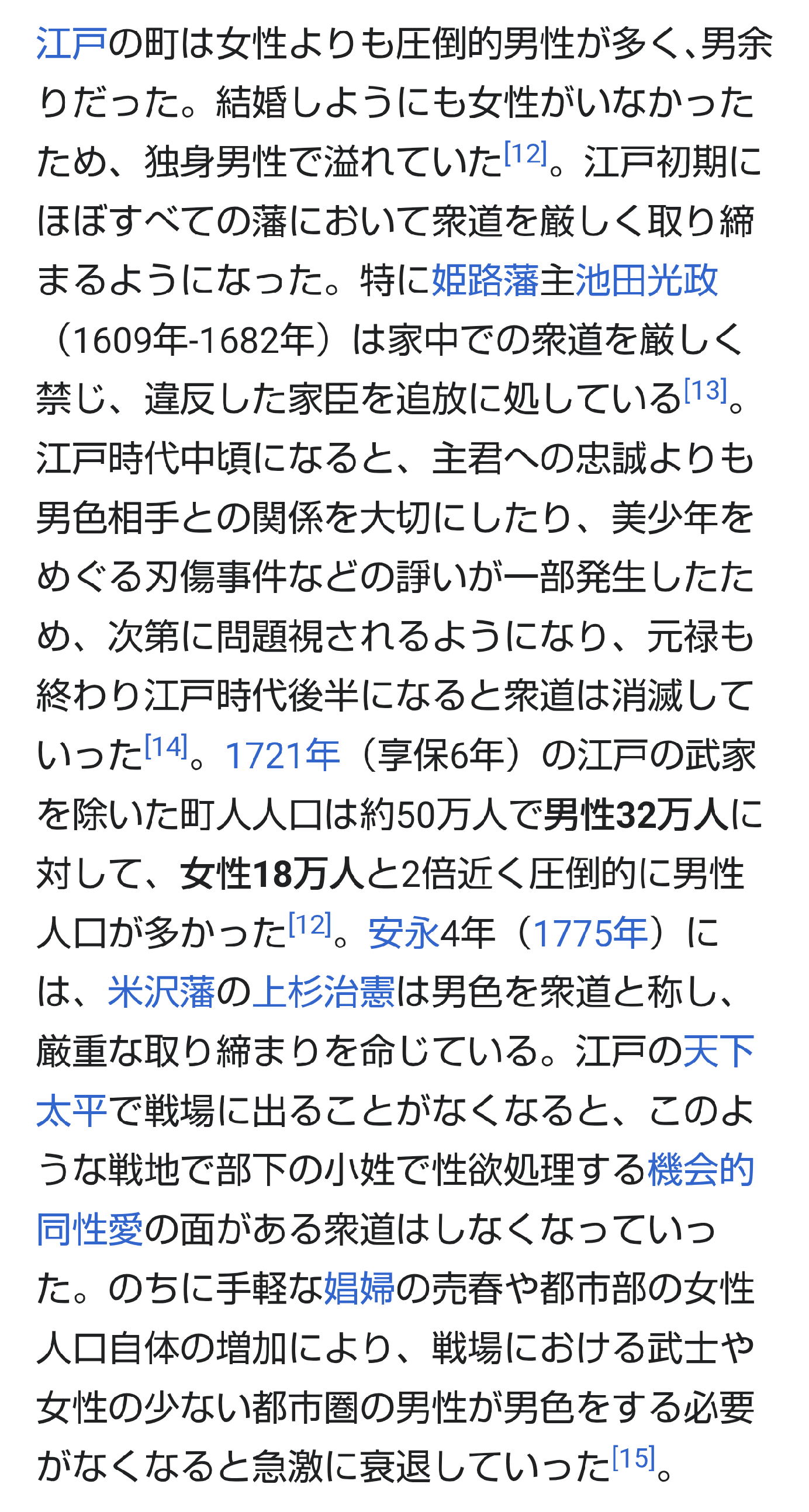
Task: Open footnote reference [13]
Action: point(706,390)
